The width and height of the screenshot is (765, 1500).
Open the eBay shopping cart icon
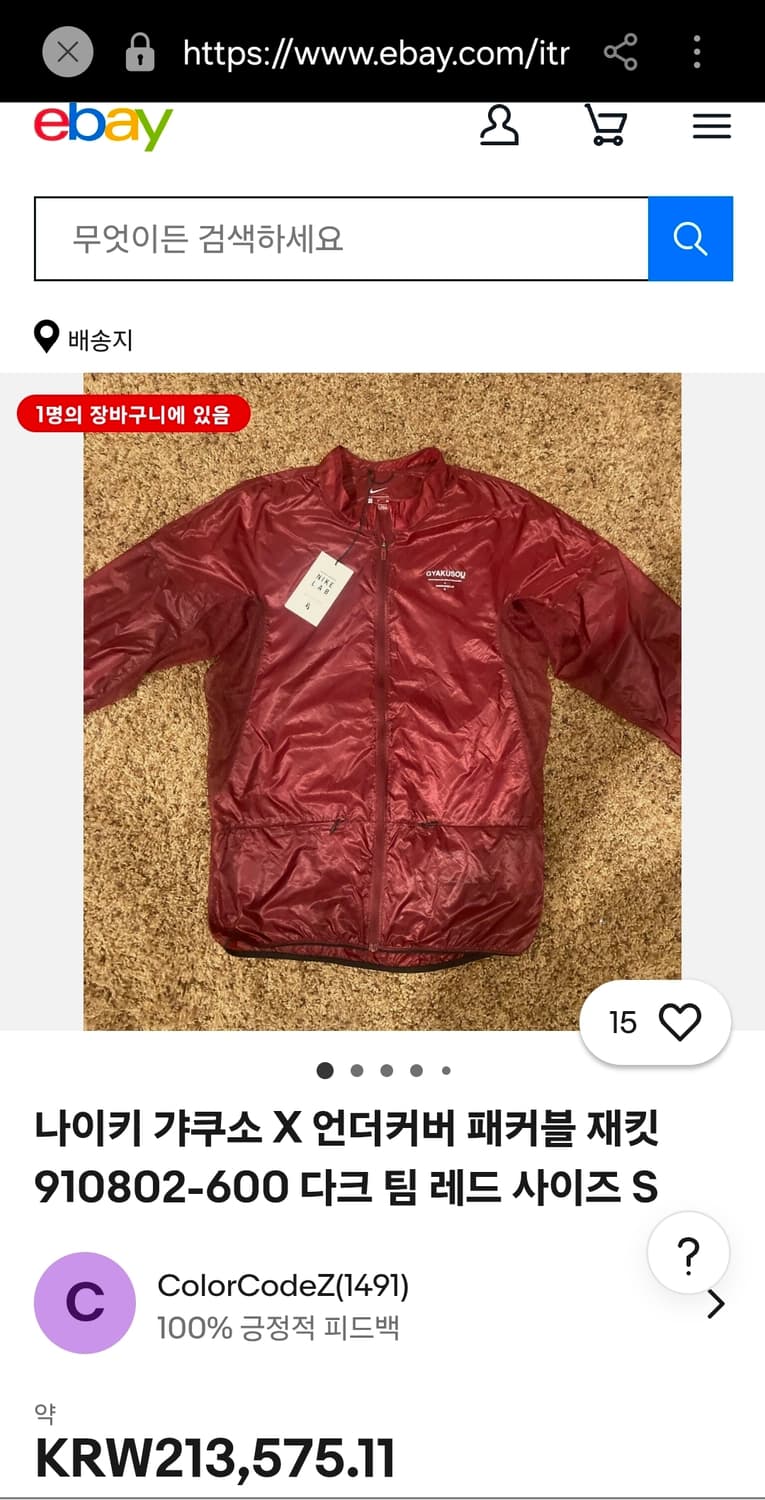pos(607,127)
